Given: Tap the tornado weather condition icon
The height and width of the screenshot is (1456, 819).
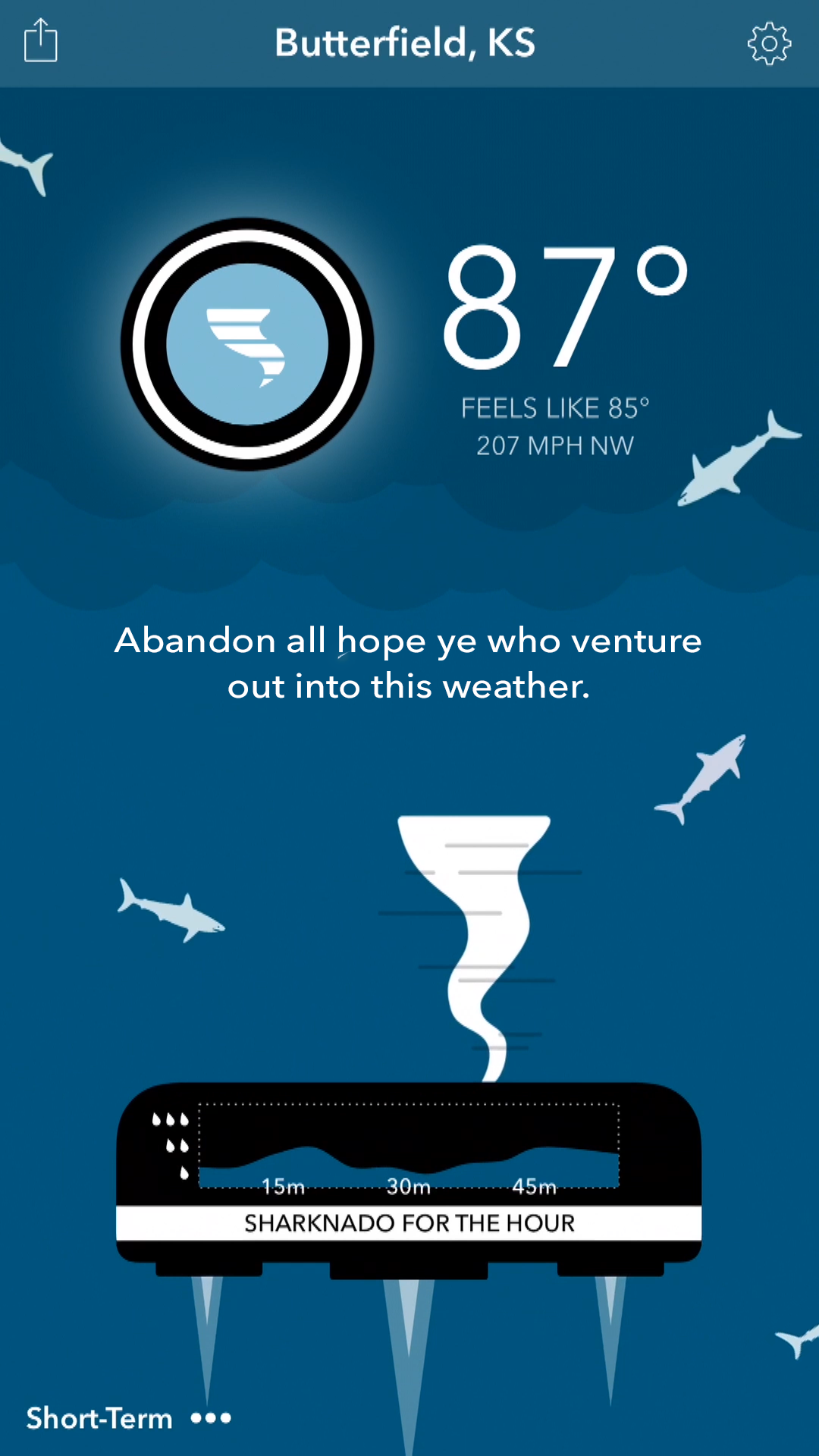Looking at the screenshot, I should [x=247, y=344].
